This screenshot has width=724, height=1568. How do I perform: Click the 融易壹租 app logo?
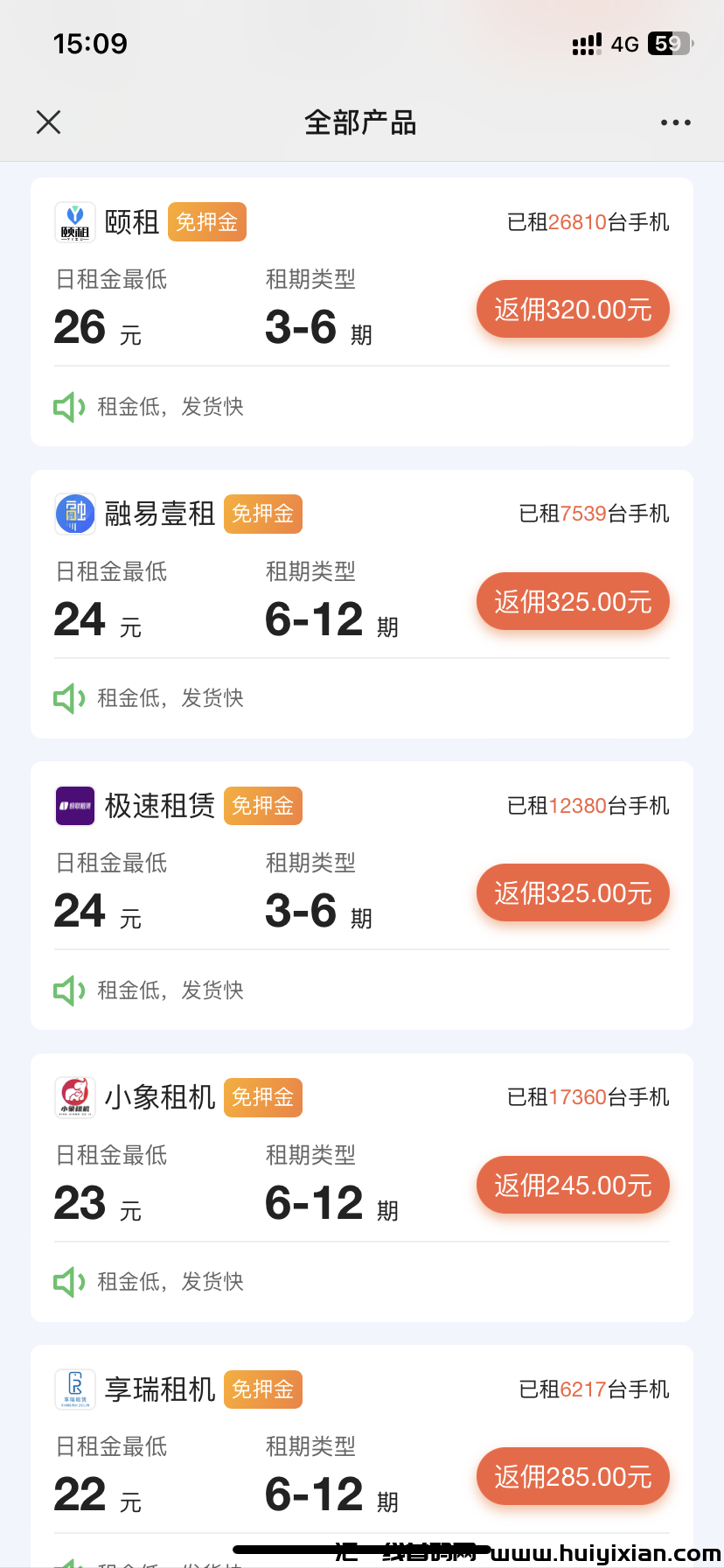75,514
